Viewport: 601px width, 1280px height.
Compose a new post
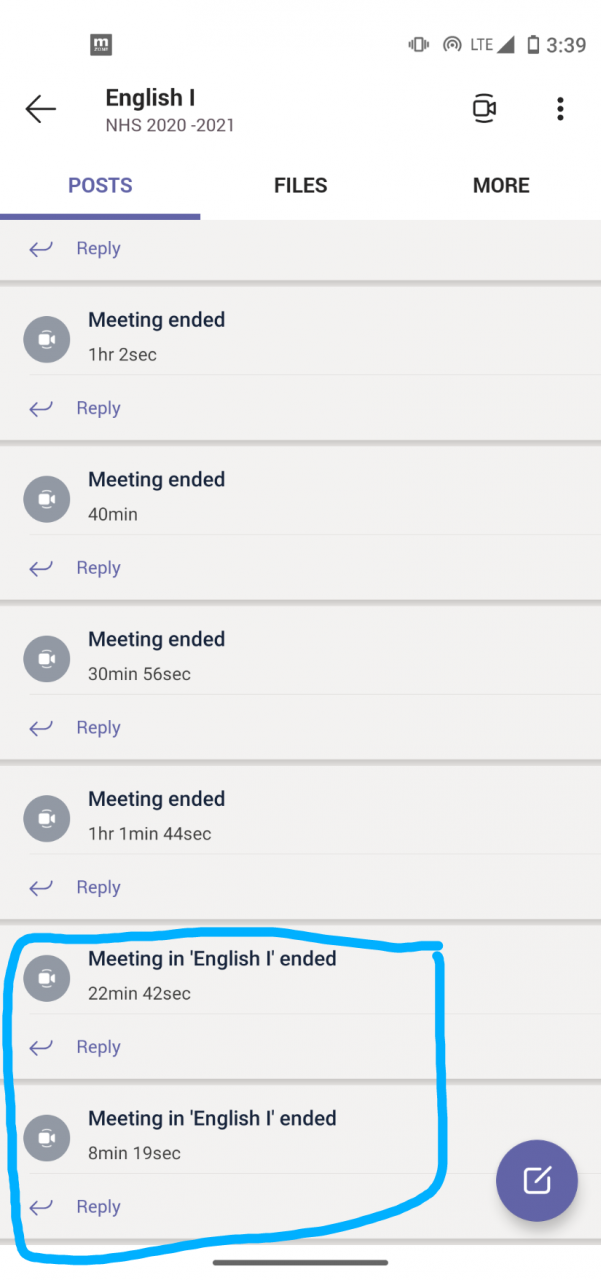(x=537, y=1181)
